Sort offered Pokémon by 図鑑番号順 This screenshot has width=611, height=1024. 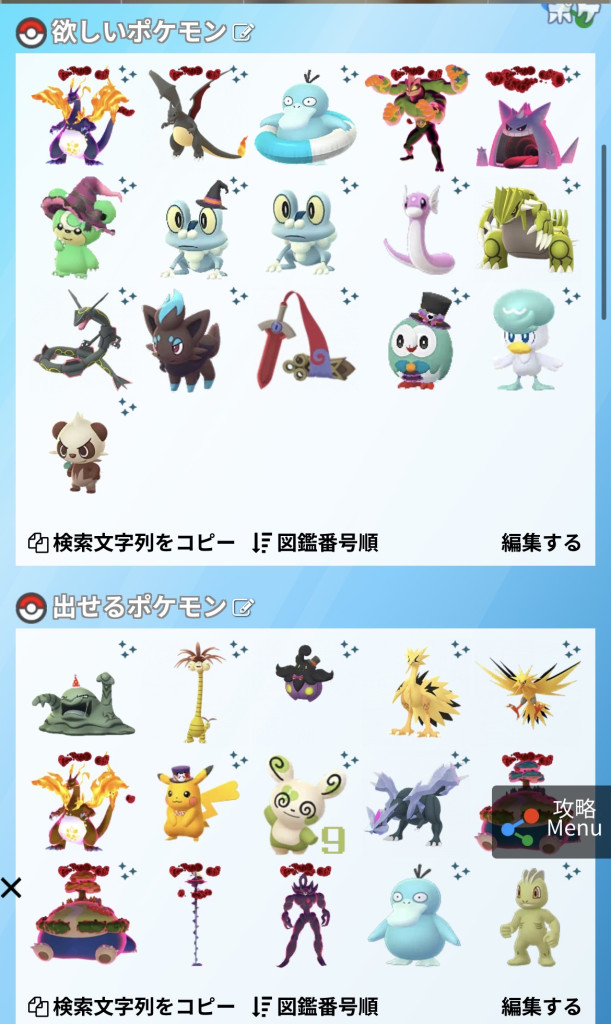click(x=314, y=1005)
